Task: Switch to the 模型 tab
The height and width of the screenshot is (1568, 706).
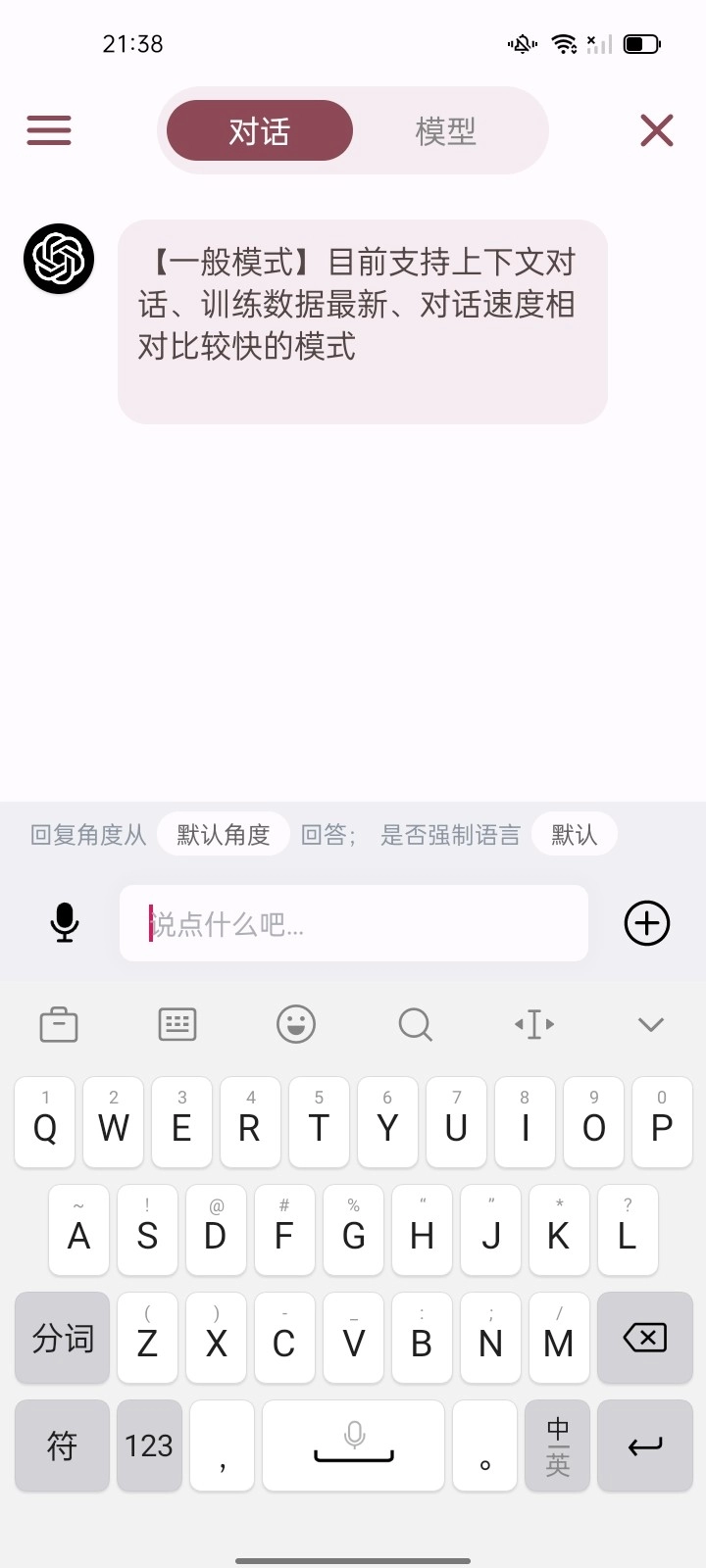Action: pos(446,130)
